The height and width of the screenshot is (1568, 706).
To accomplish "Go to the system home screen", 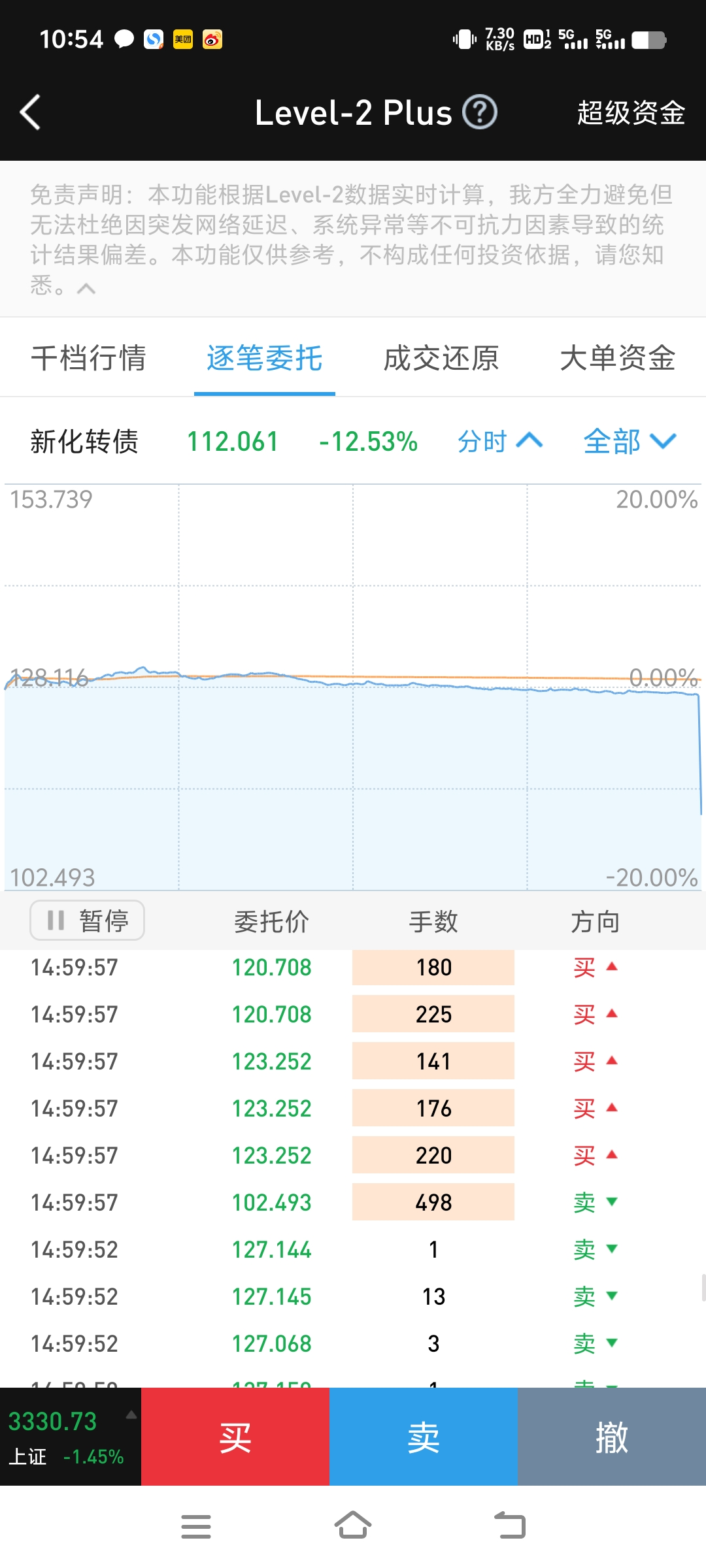I will tap(353, 1526).
